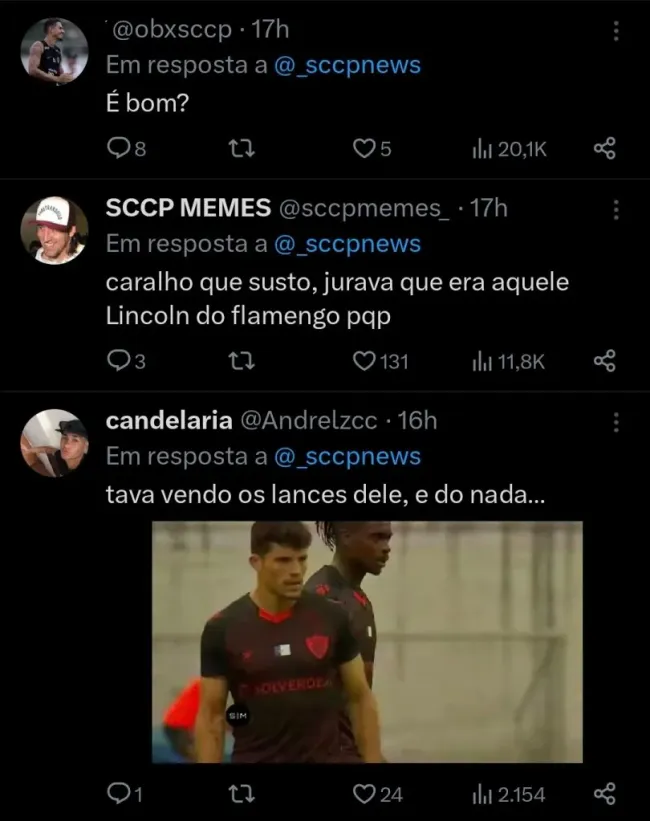Viewport: 650px width, 821px height.
Task: Share candelaria's tweet
Action: pyautogui.click(x=604, y=794)
